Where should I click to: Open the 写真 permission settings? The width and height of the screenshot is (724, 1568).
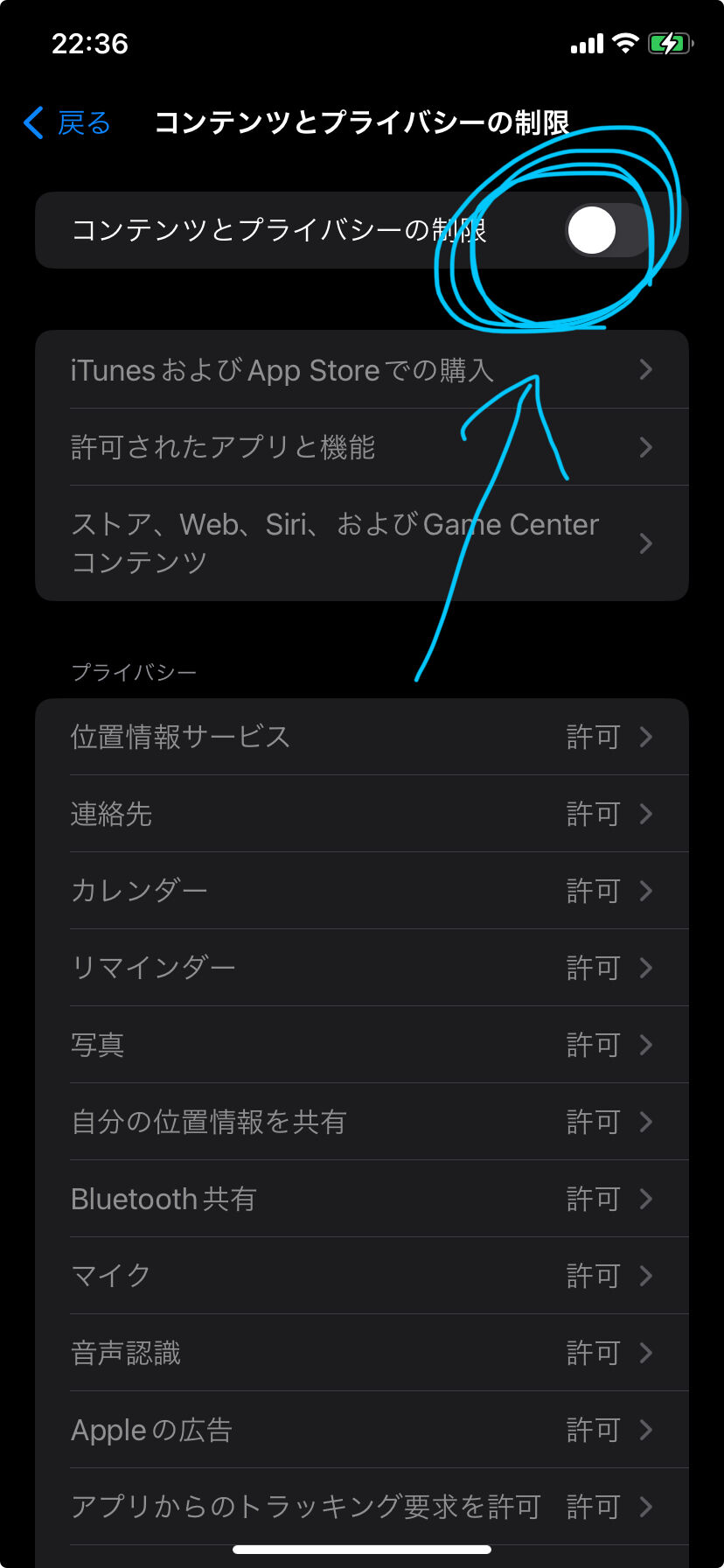coord(362,1045)
